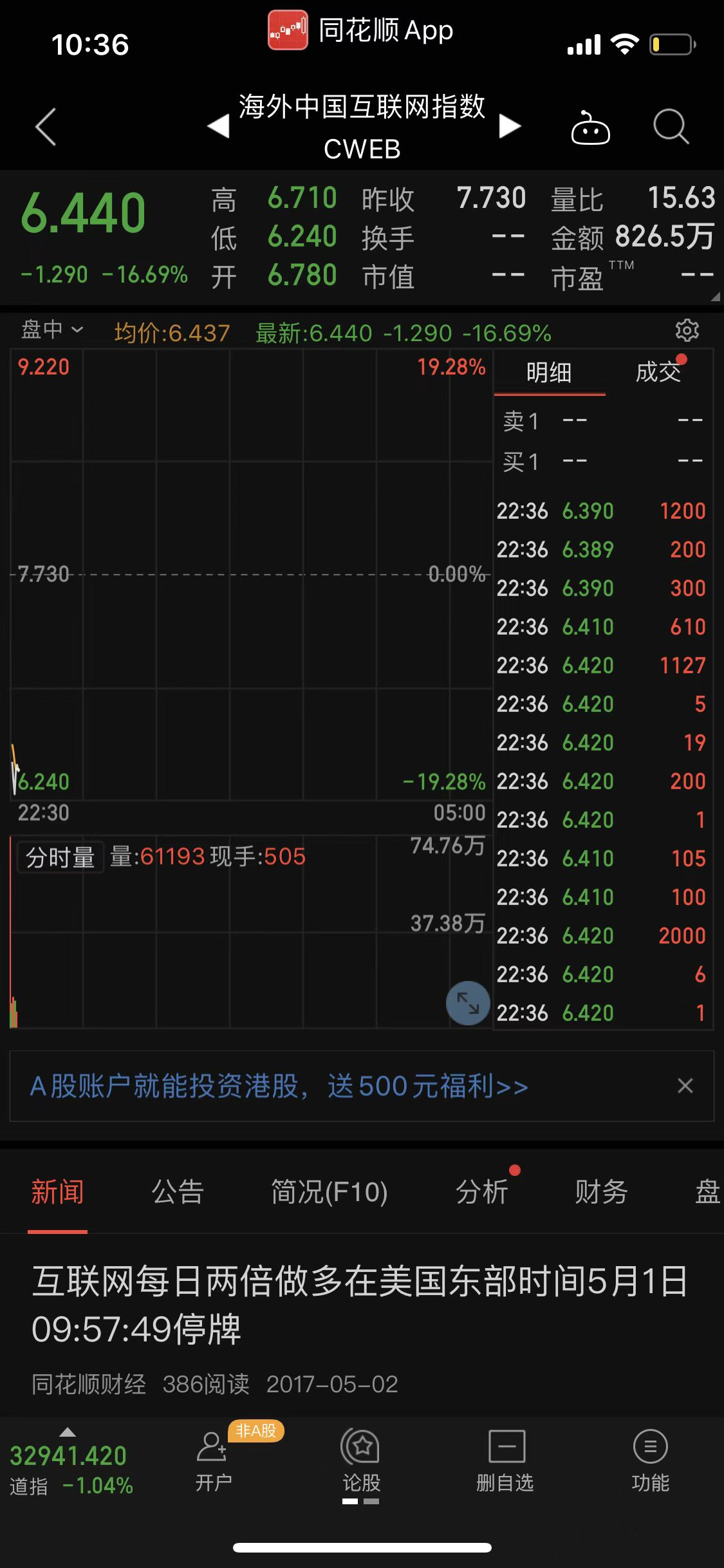Viewport: 724px width, 1568px height.
Task: Tap the 分时量 volume indicator button
Action: (x=60, y=857)
